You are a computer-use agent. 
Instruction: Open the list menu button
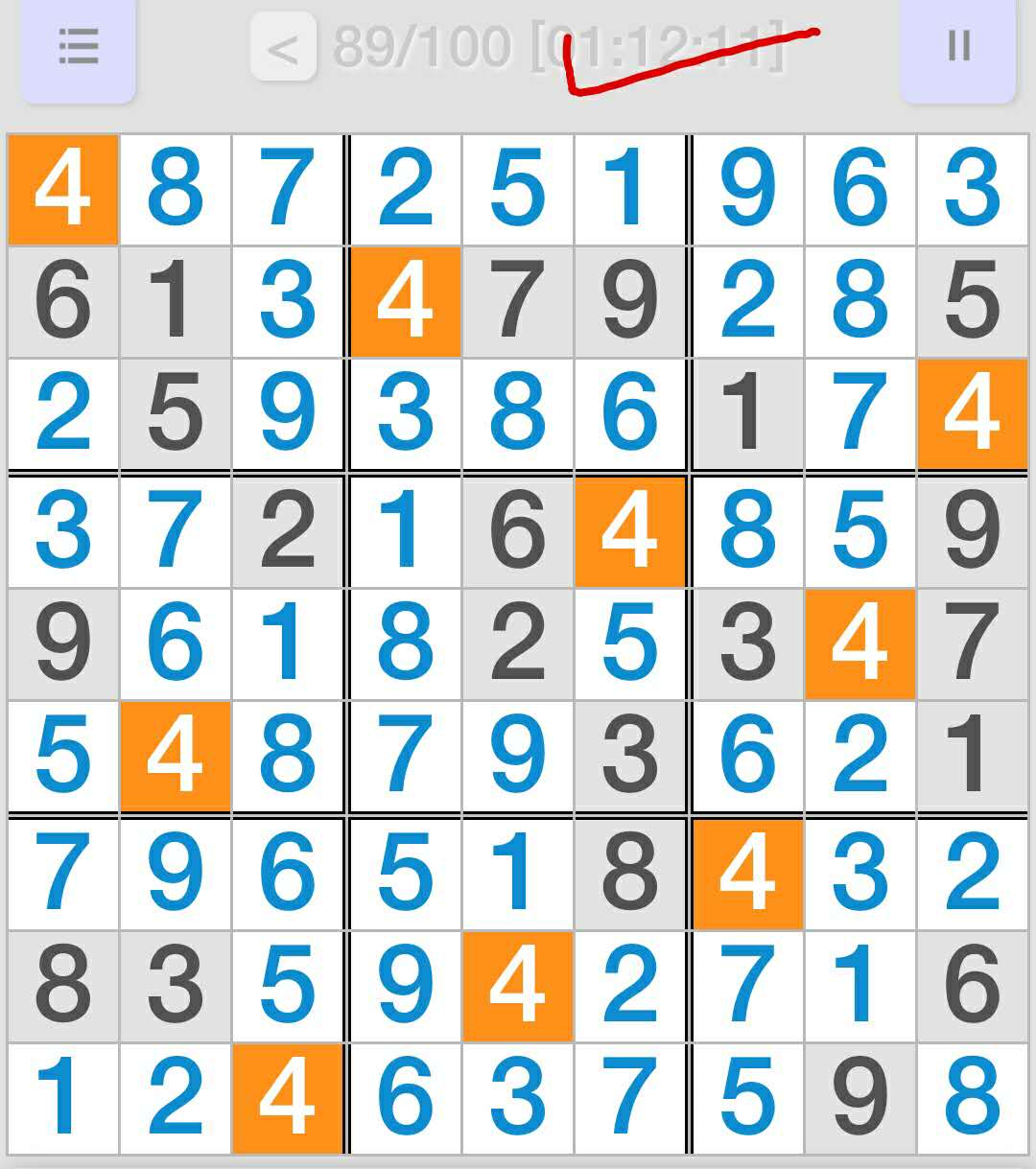(78, 46)
